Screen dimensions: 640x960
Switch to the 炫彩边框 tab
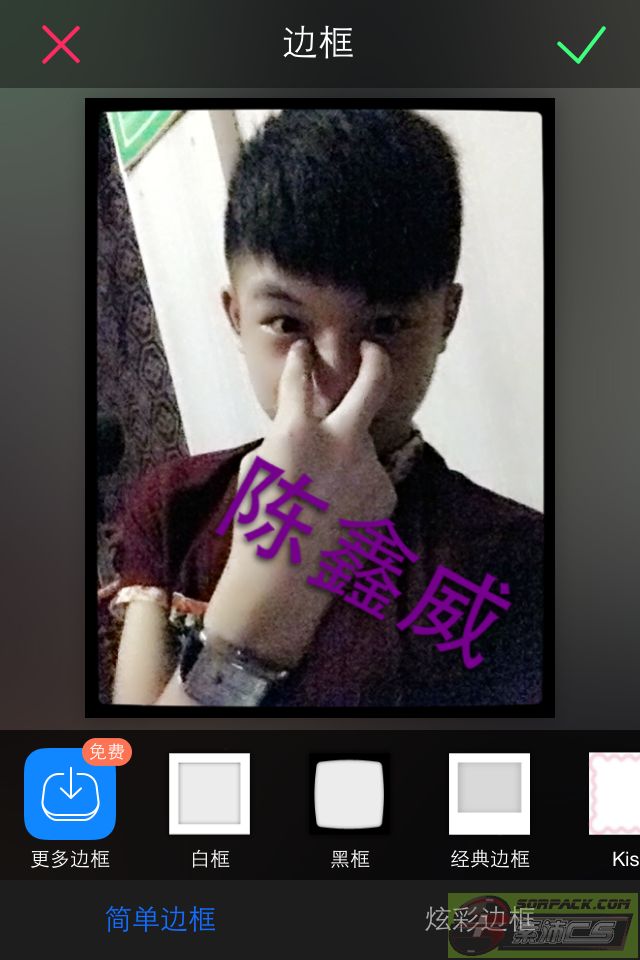point(479,919)
